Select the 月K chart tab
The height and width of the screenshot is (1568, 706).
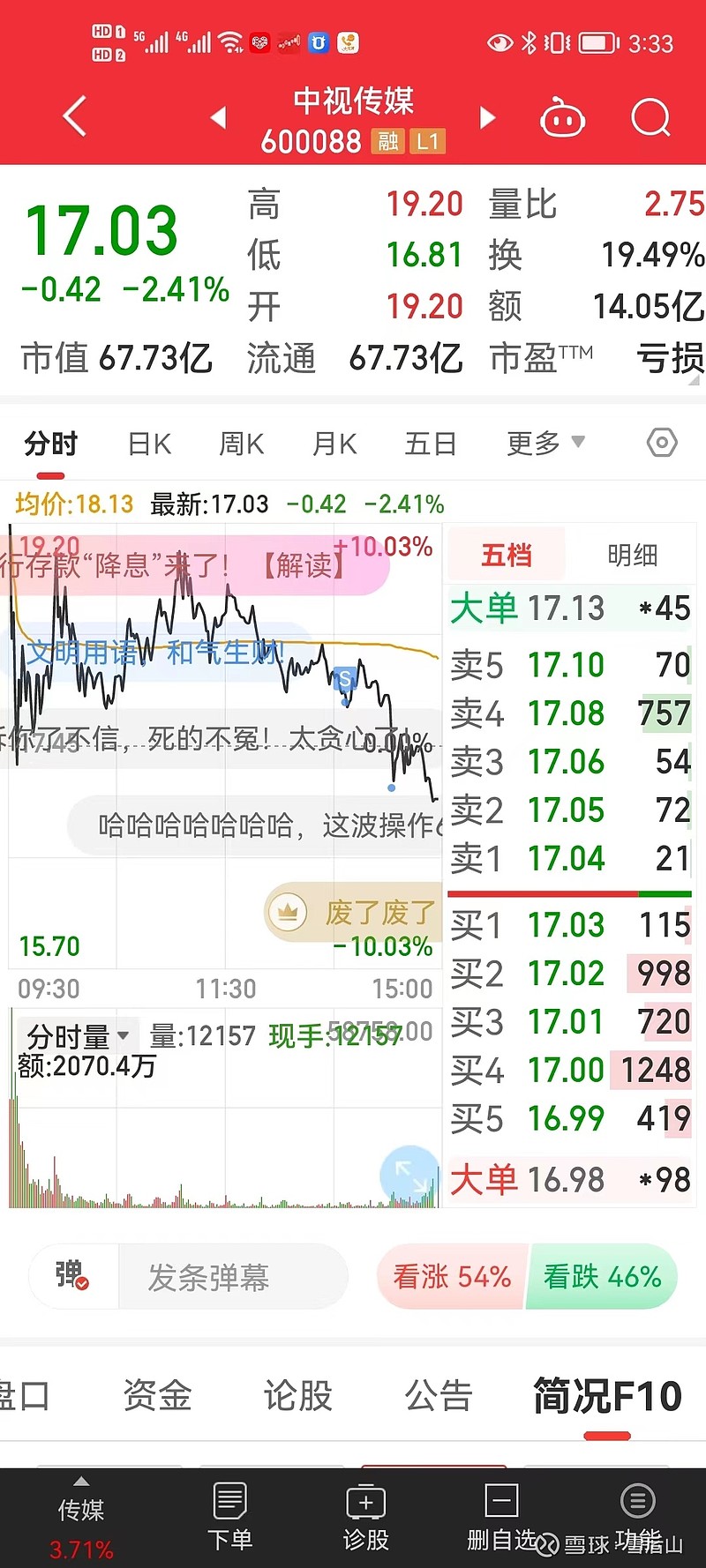tap(334, 444)
